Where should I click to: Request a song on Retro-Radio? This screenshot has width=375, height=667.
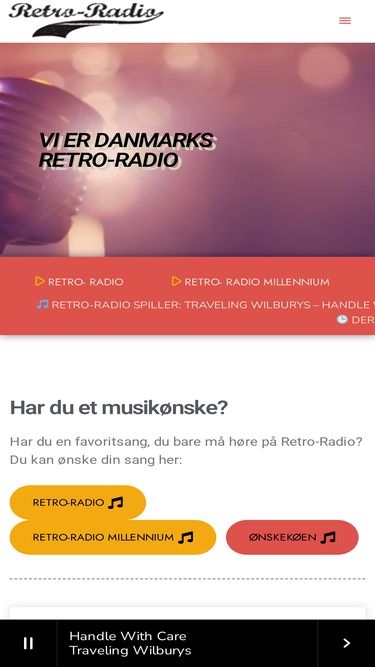click(x=78, y=502)
